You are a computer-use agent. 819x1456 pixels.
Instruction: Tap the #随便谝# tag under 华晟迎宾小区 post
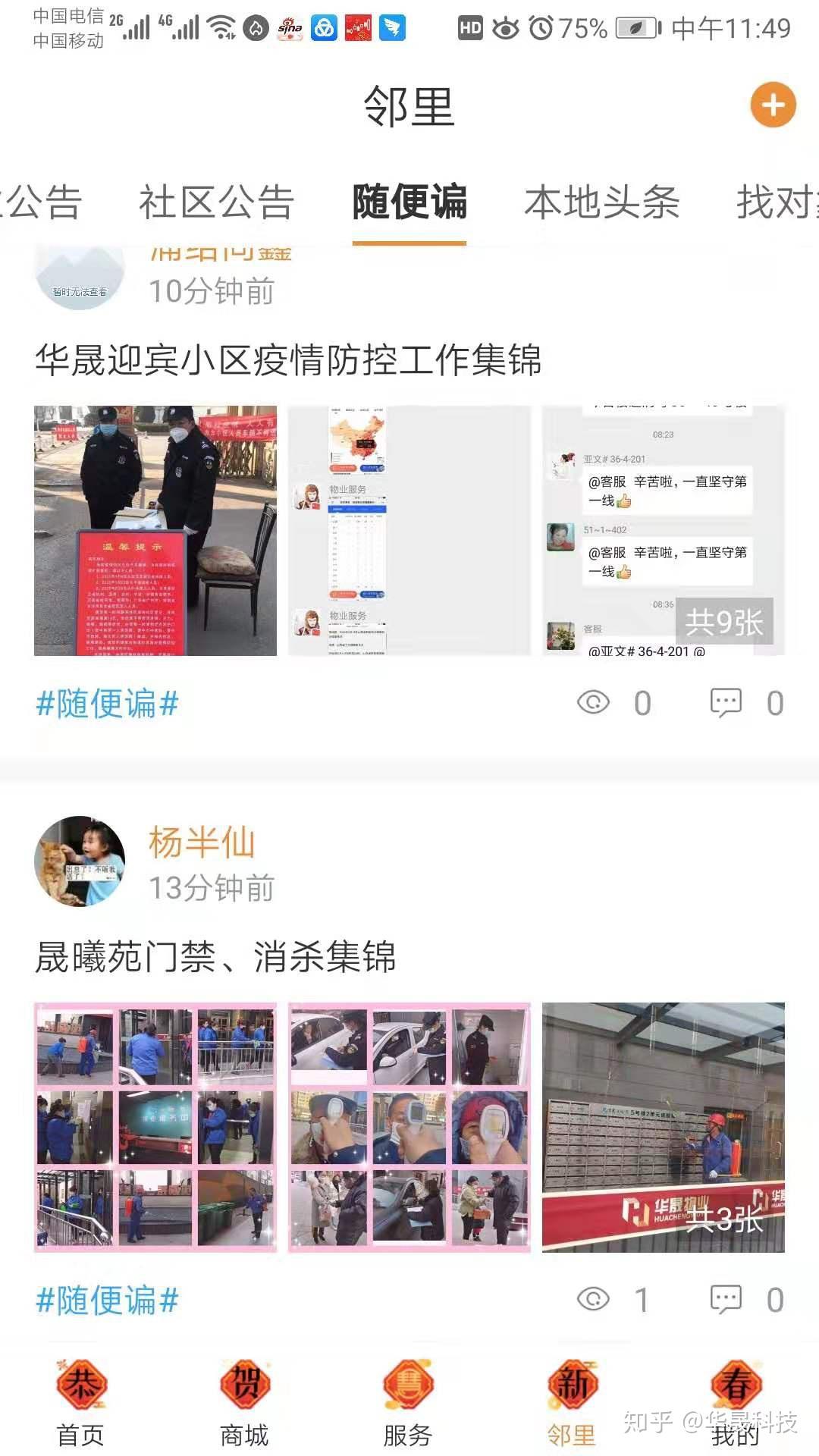click(x=107, y=703)
